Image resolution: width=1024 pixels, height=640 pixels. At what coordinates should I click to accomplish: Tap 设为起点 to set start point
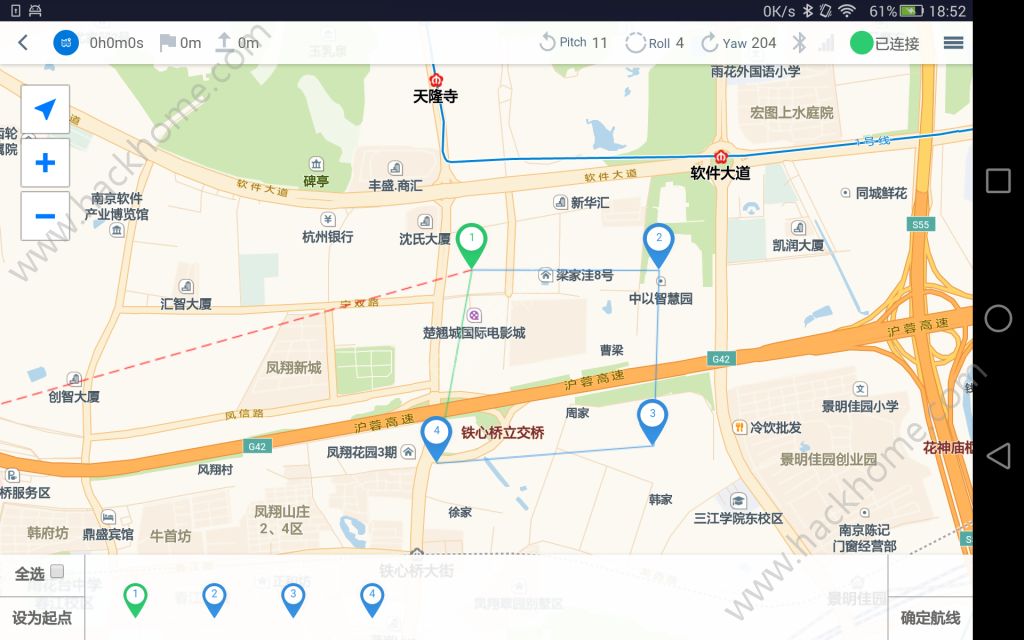click(42, 618)
